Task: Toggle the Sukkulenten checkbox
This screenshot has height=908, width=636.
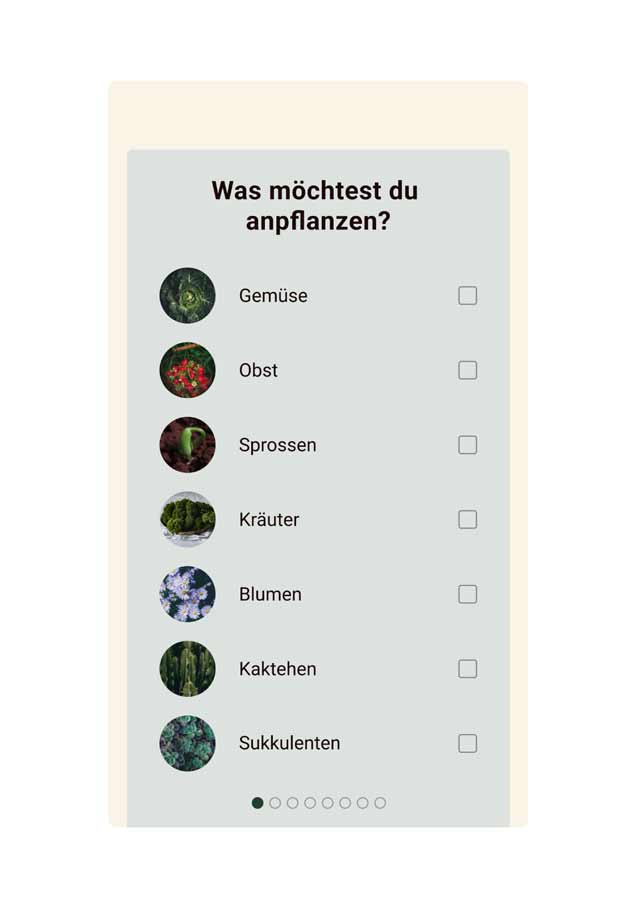Action: pyautogui.click(x=467, y=744)
